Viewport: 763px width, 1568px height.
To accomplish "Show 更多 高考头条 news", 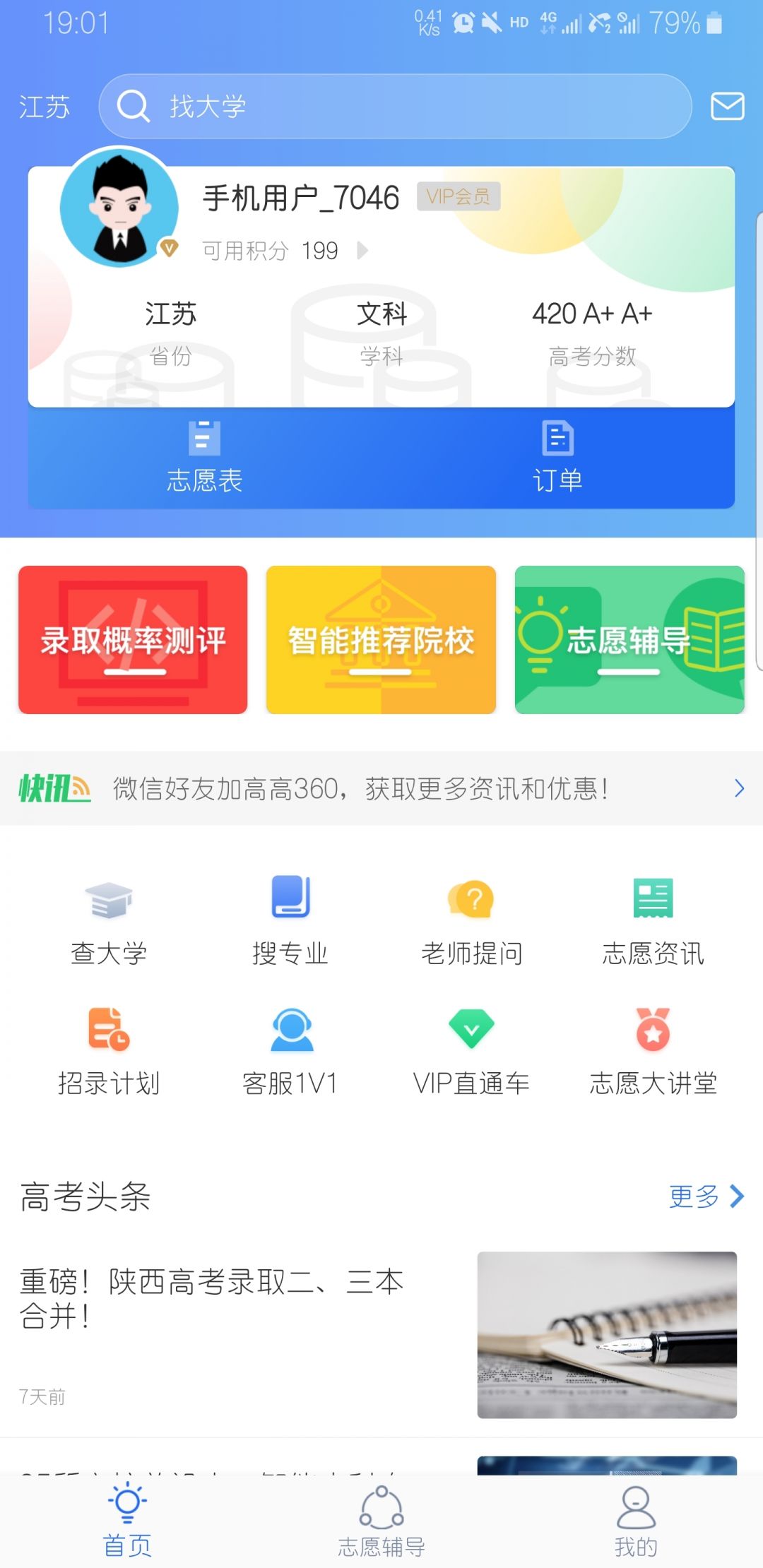I will [x=706, y=1196].
